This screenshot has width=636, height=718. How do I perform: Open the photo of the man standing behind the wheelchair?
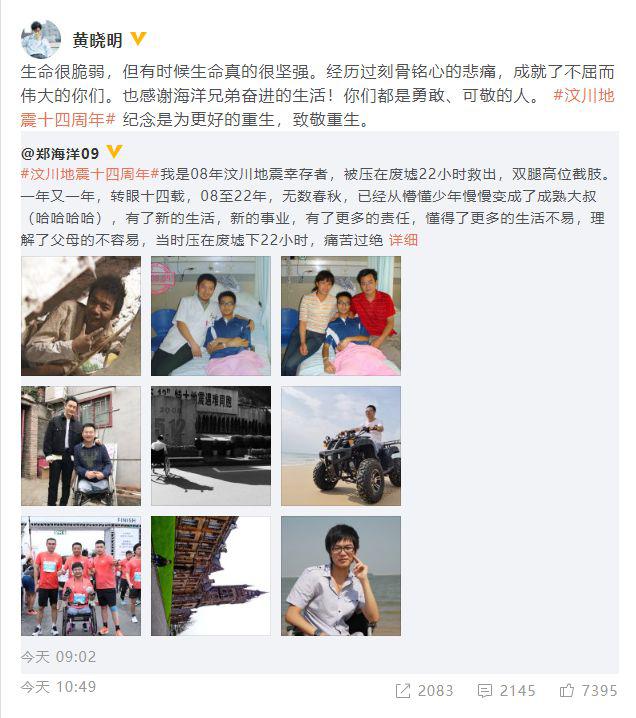pyautogui.click(x=81, y=446)
